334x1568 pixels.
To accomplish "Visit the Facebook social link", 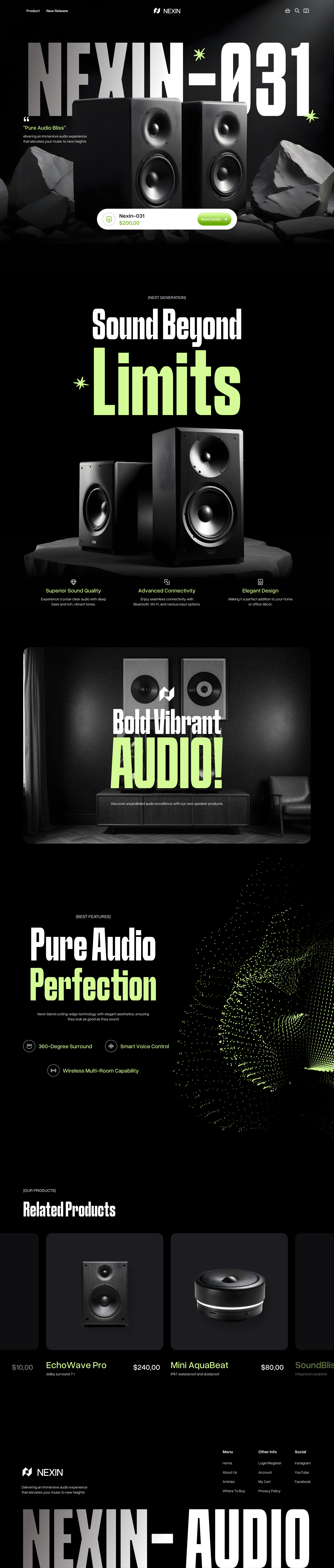I will click(x=302, y=1482).
